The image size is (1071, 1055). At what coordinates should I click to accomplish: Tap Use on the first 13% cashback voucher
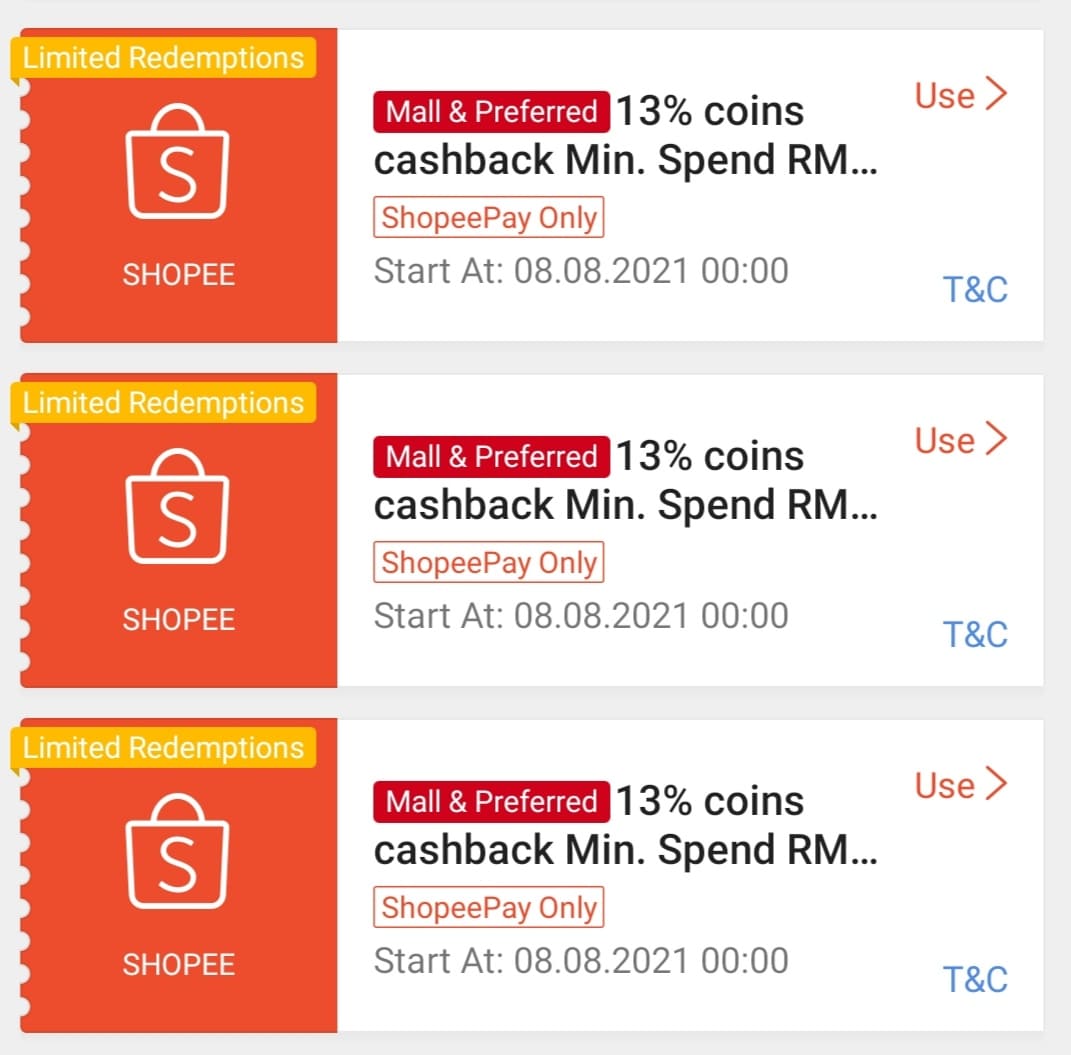960,95
